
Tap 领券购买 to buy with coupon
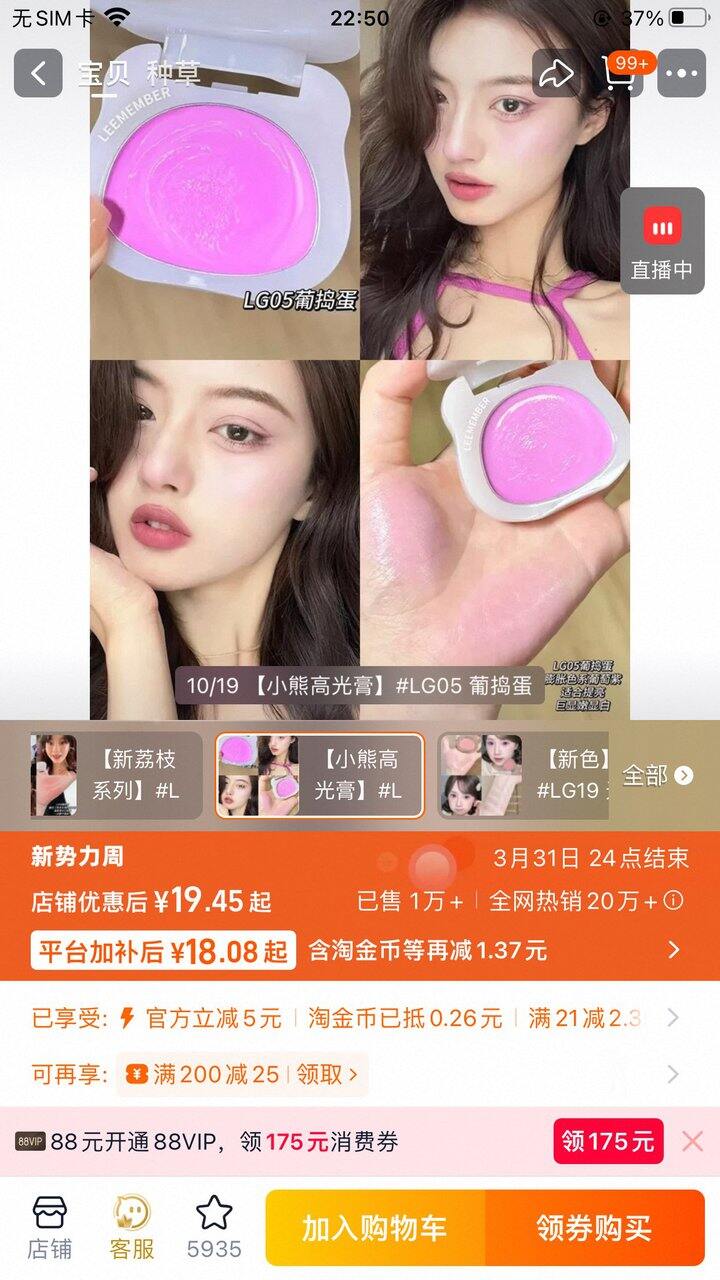coord(594,1228)
